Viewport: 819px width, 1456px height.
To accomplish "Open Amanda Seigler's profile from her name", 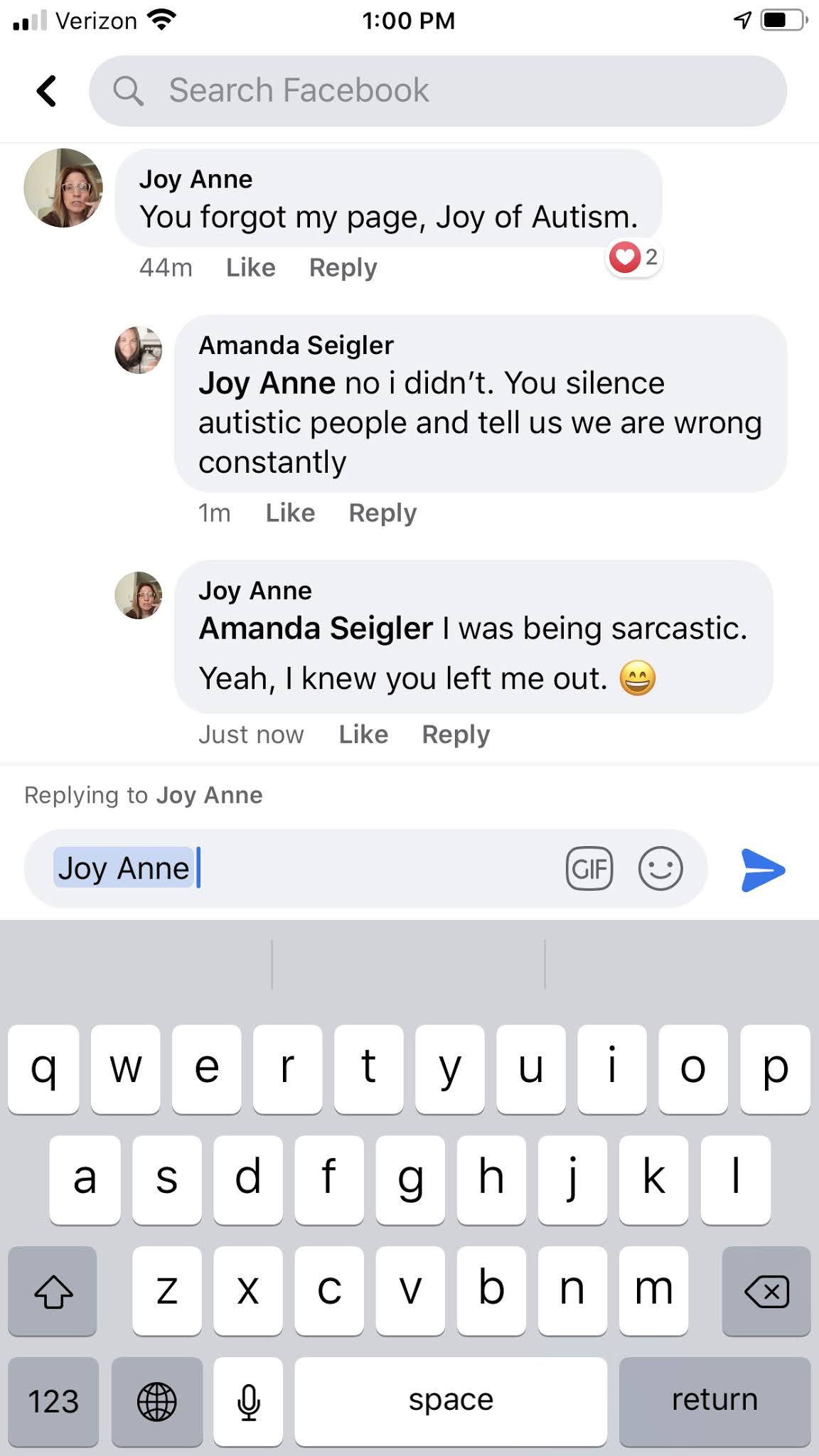I will pos(296,346).
